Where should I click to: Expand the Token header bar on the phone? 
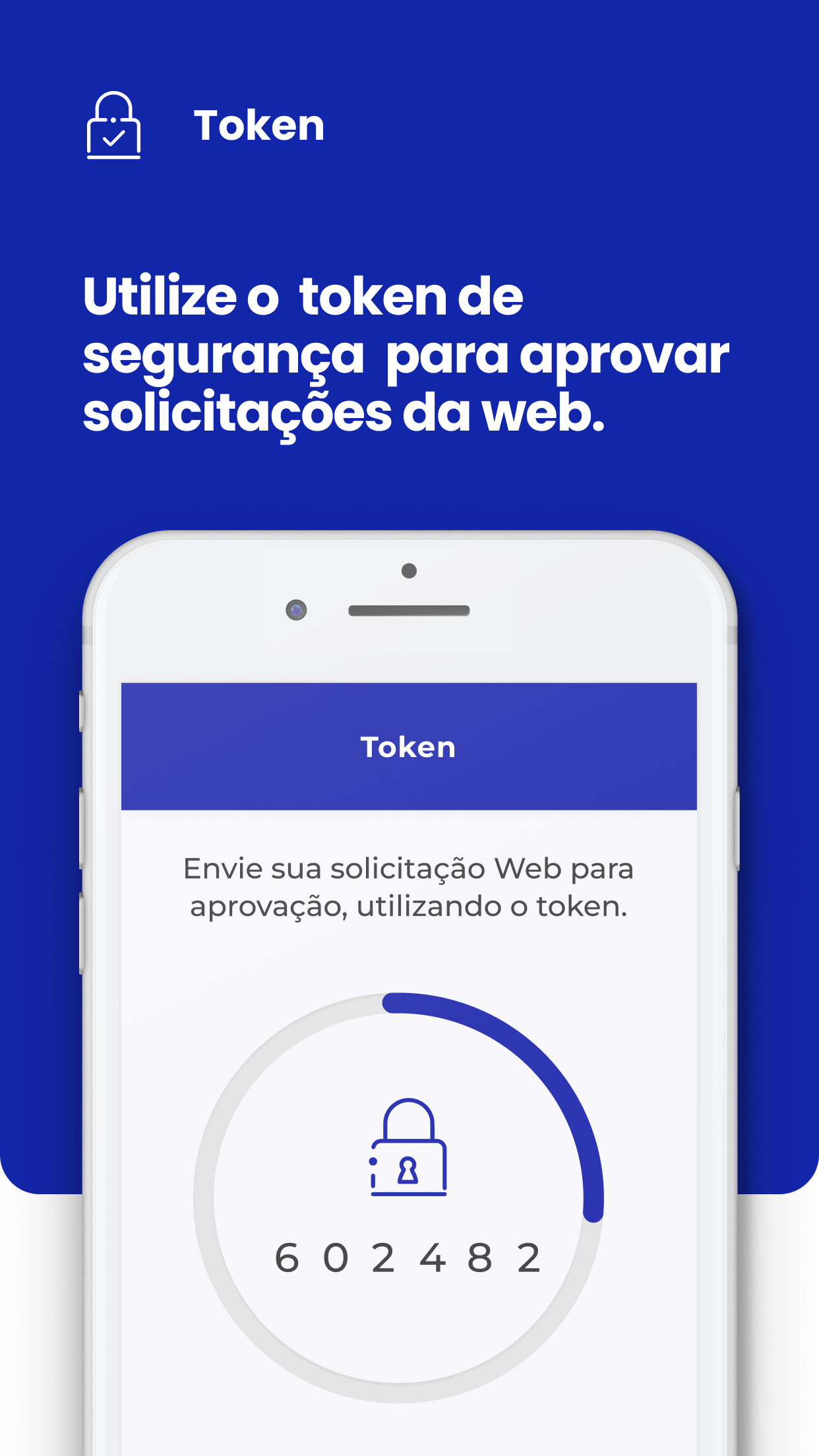click(x=408, y=746)
